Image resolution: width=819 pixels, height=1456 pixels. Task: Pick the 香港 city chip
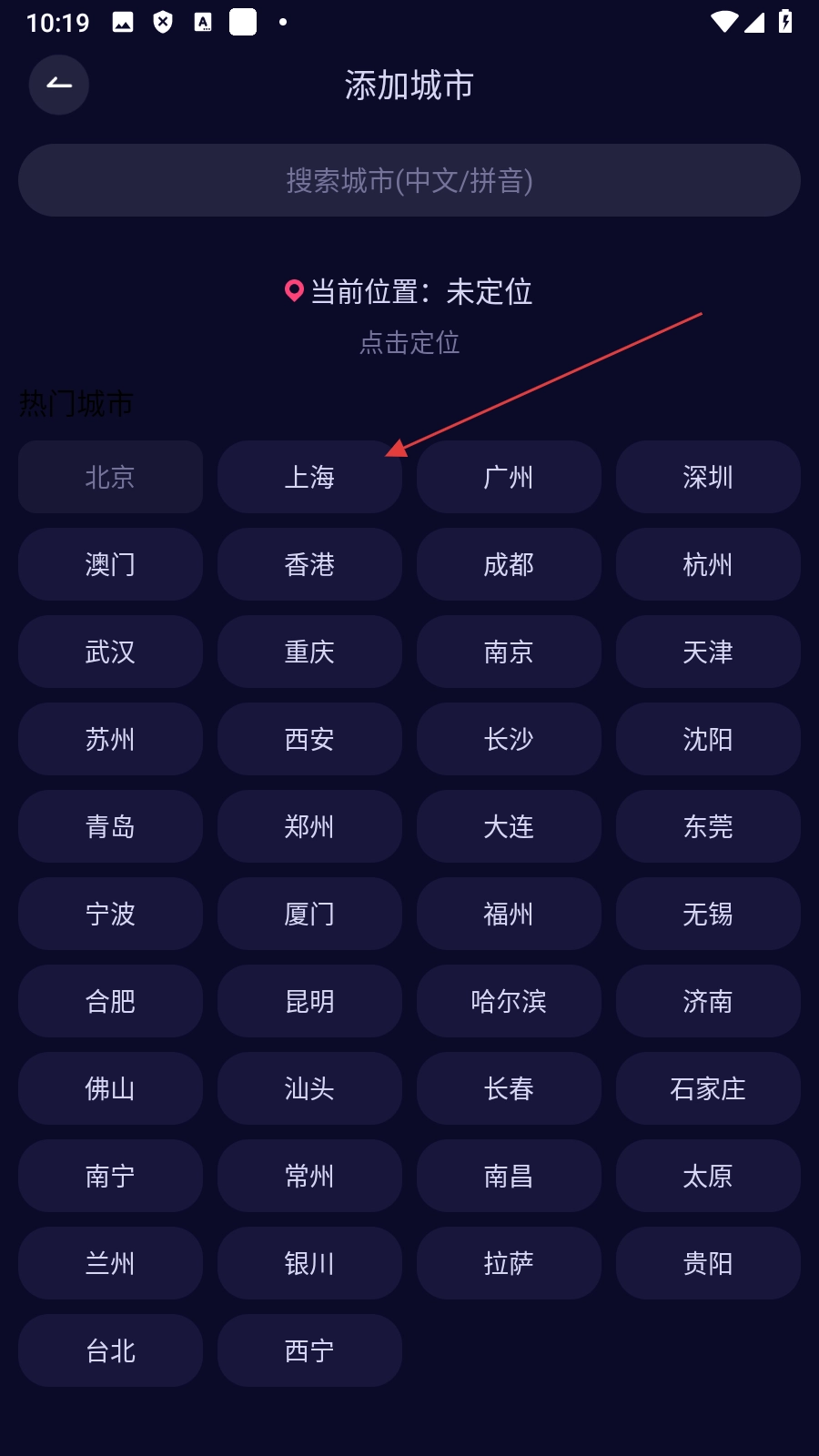309,564
